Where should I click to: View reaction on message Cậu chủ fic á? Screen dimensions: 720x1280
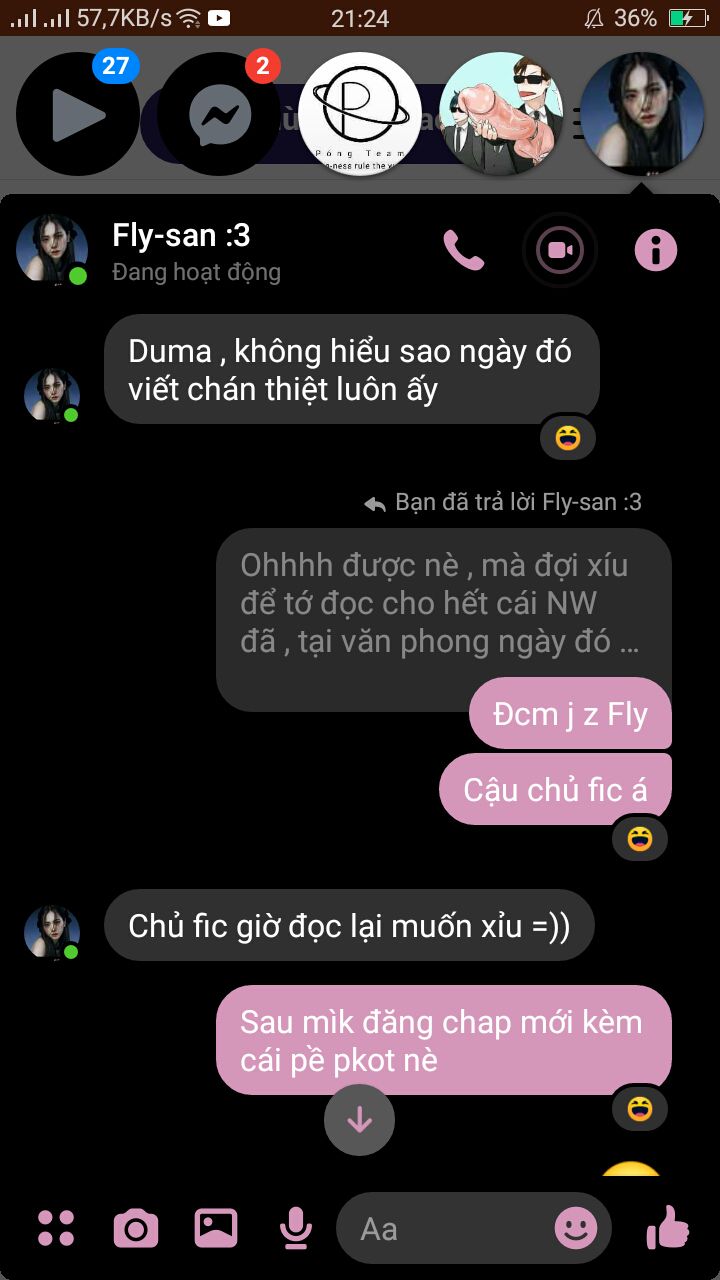[640, 838]
